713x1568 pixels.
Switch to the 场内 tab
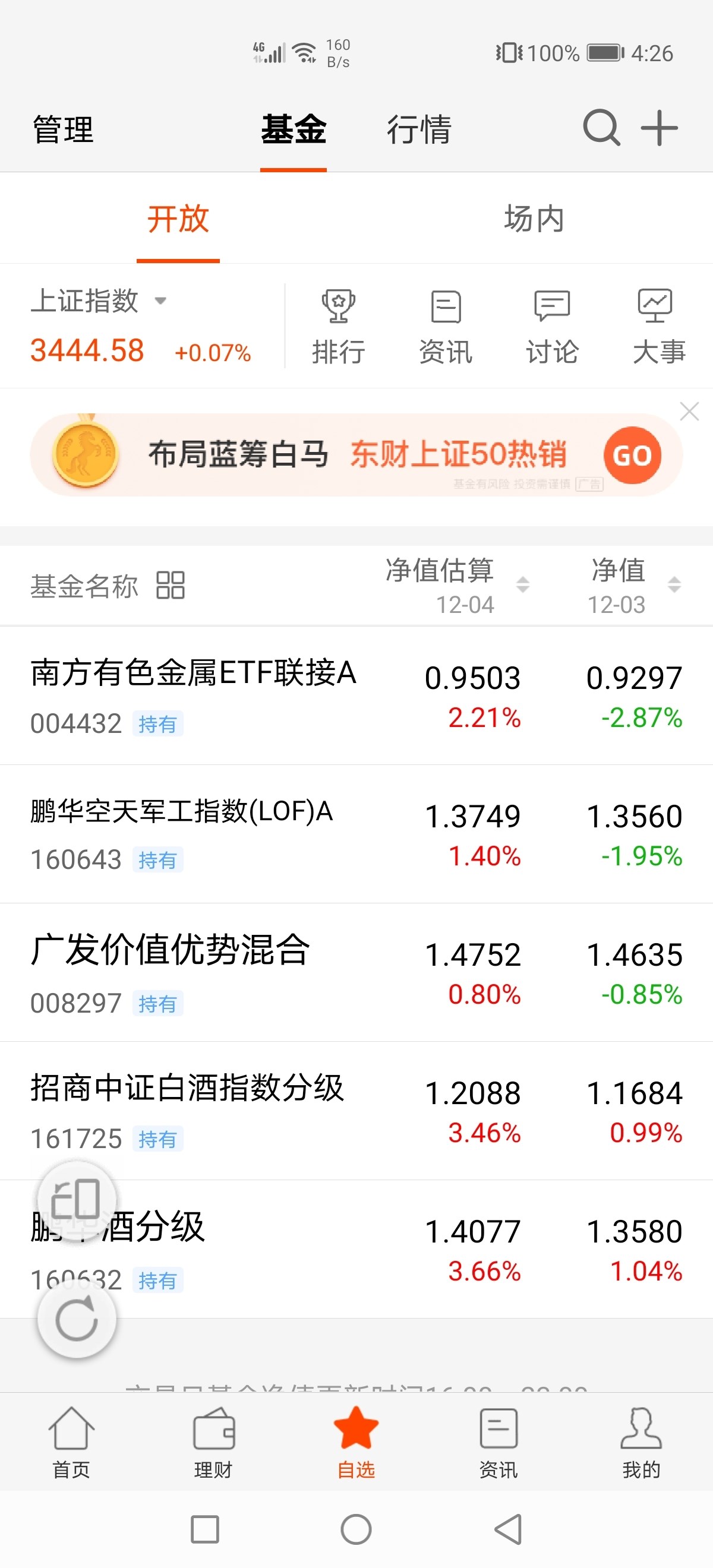pos(534,219)
